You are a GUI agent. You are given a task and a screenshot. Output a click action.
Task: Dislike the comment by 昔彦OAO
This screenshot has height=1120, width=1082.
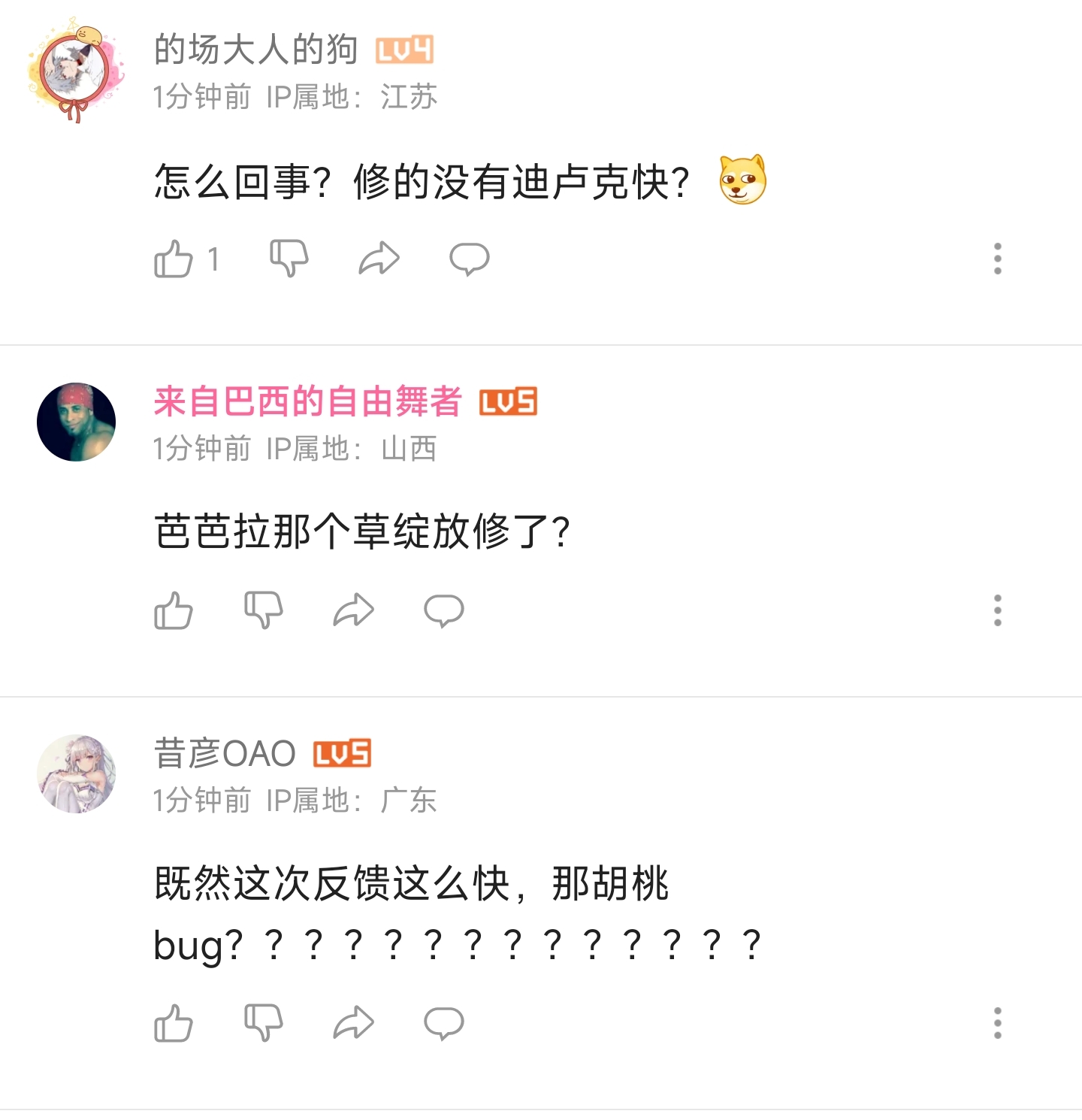point(264,1022)
